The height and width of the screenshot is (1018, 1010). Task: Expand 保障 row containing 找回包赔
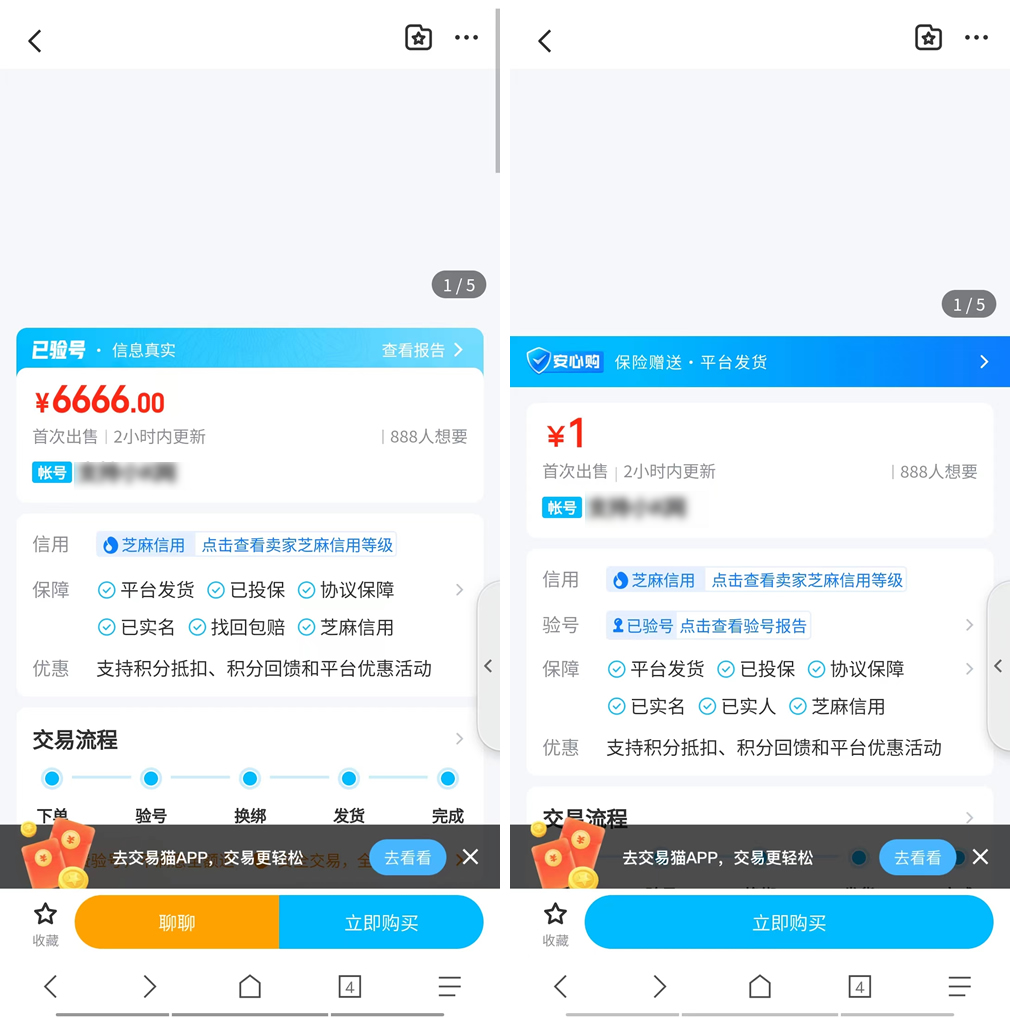coord(459,590)
